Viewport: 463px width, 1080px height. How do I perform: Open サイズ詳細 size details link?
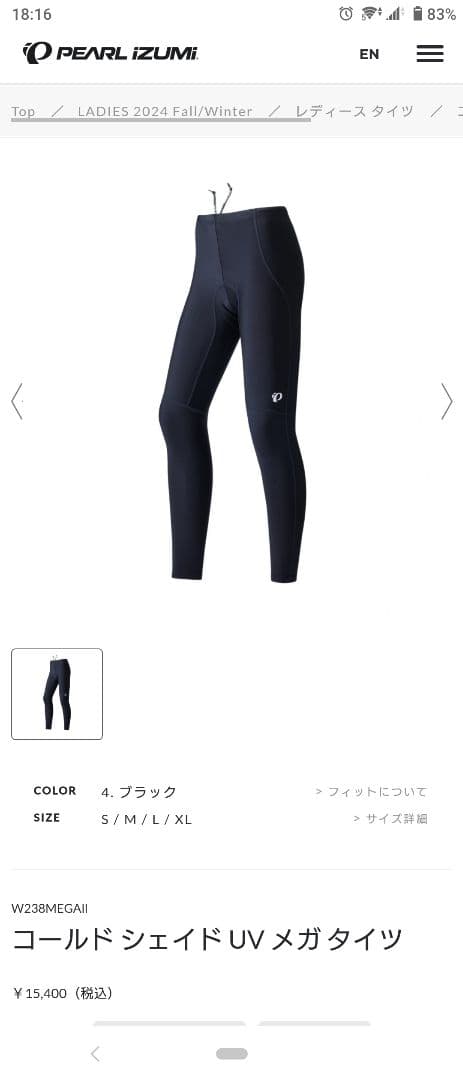tap(391, 818)
